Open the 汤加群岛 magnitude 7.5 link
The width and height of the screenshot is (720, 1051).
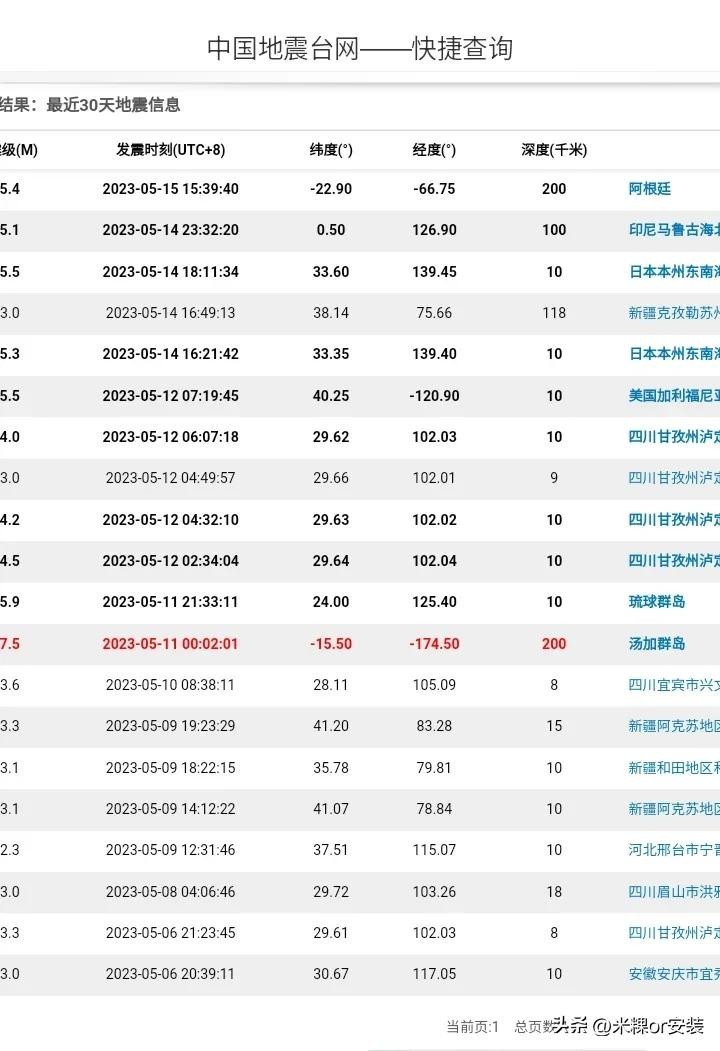(657, 644)
